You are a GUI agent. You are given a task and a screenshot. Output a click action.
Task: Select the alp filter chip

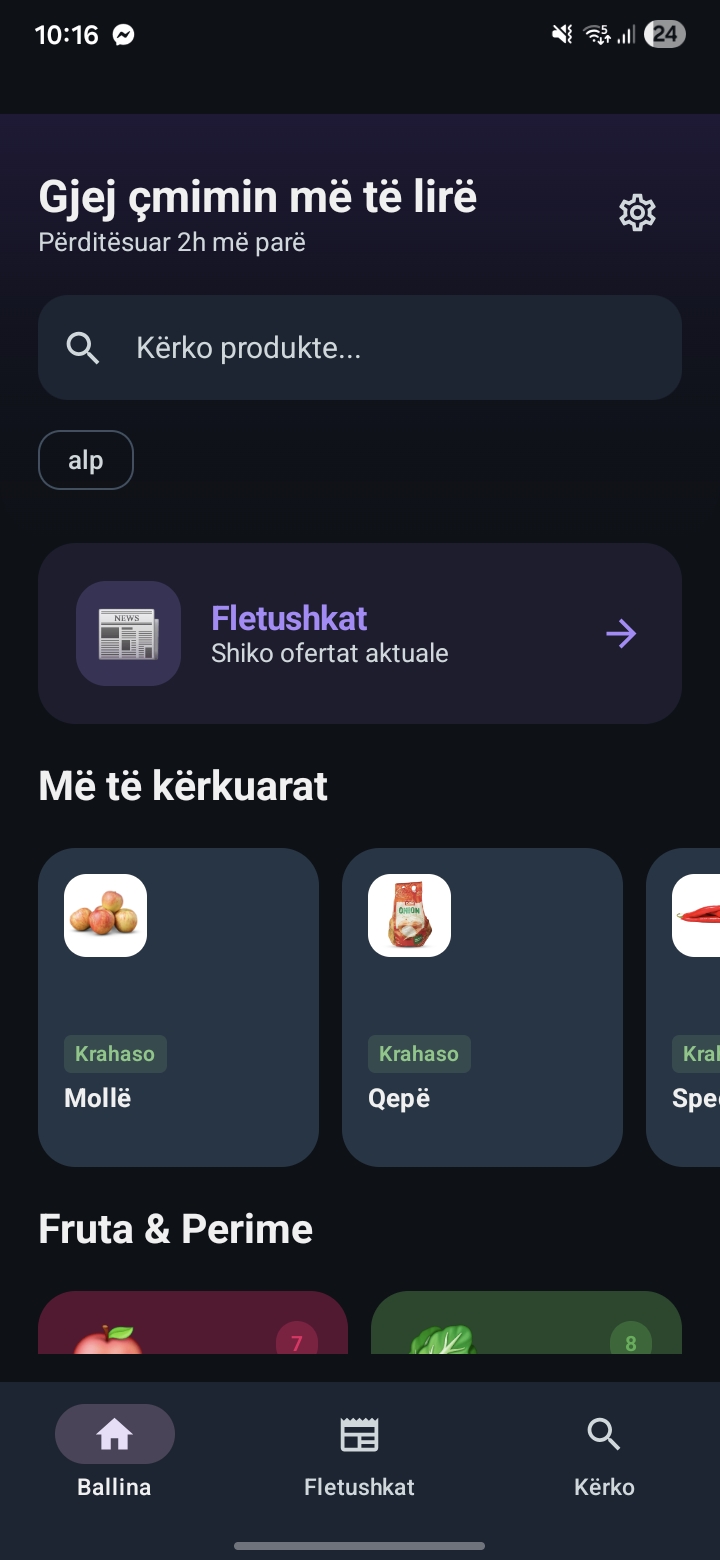(x=85, y=460)
